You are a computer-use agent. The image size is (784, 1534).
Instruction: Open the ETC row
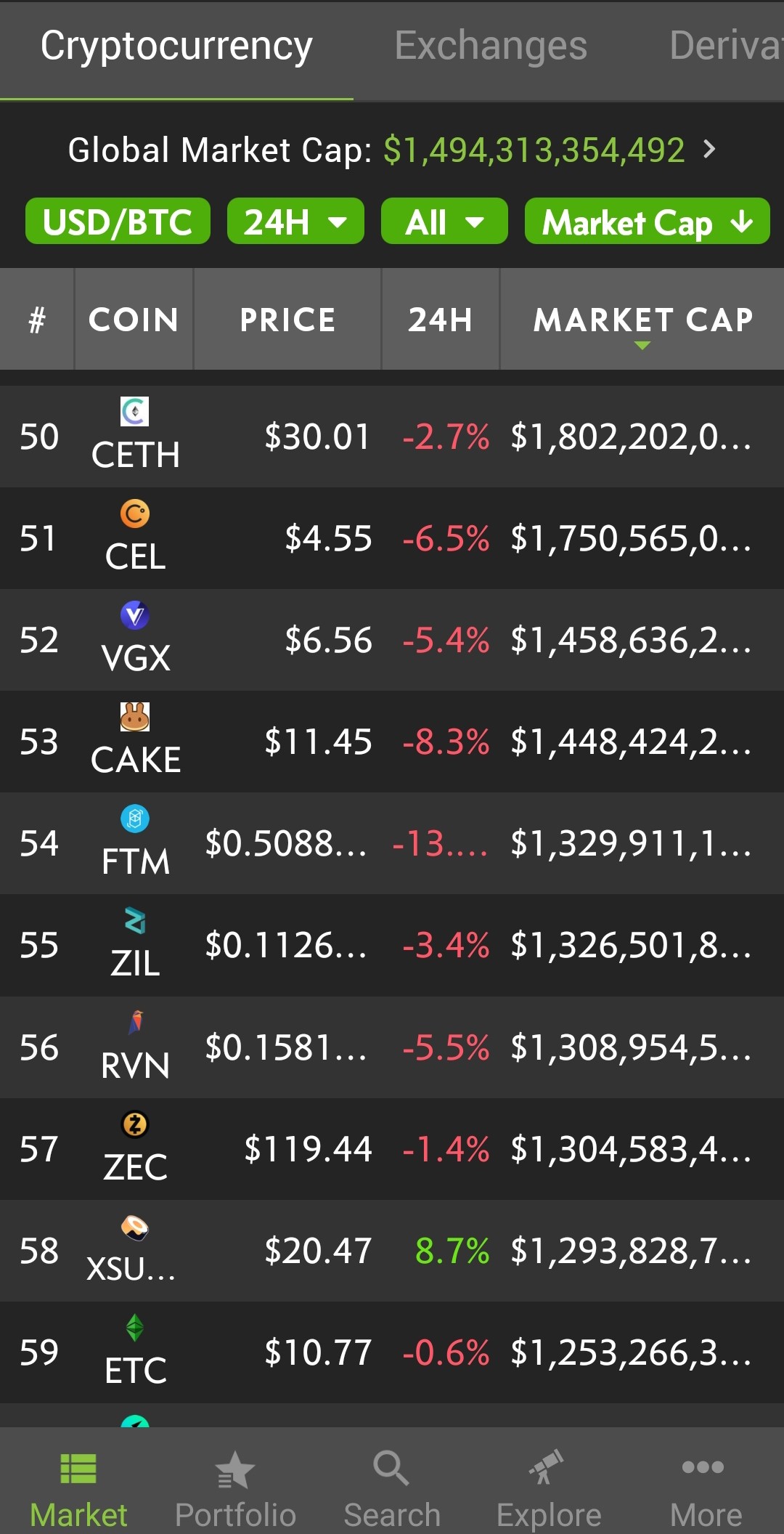[392, 1352]
